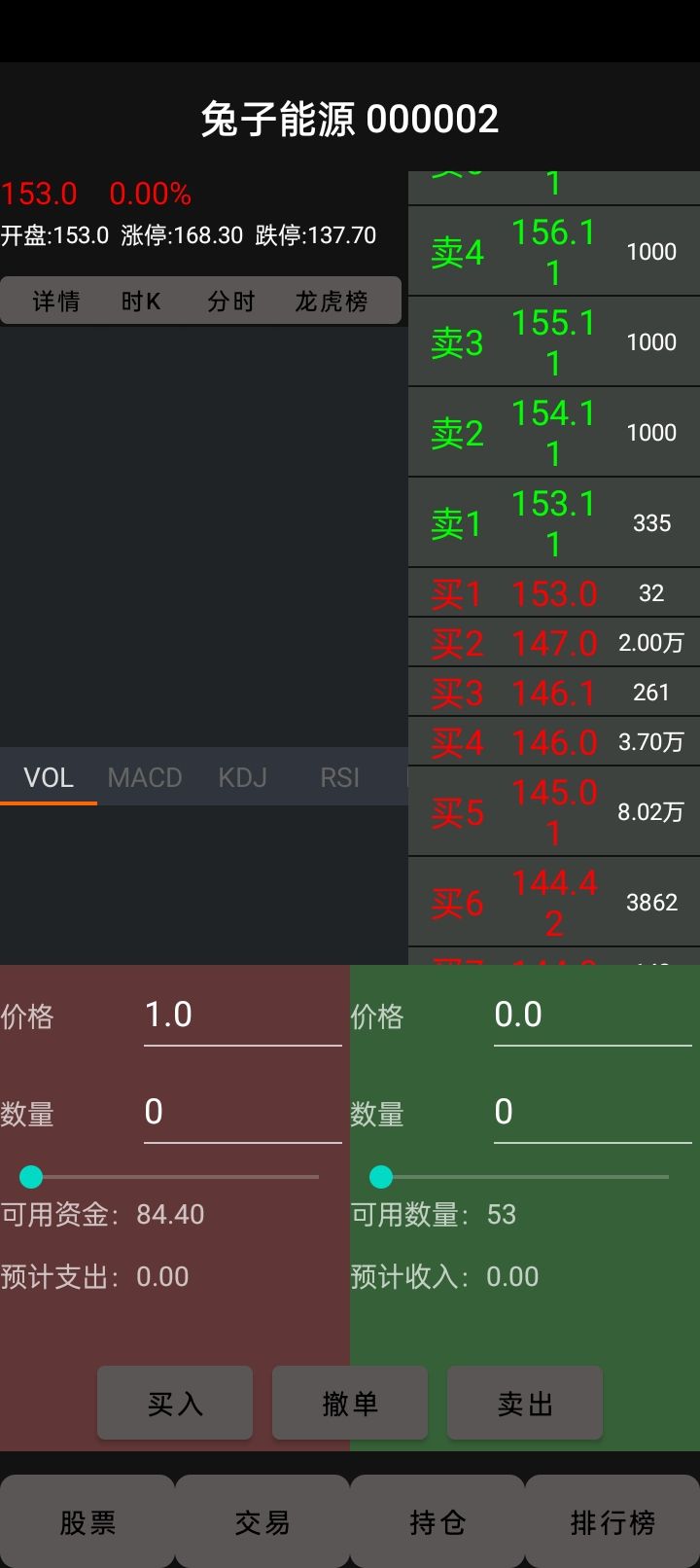Image resolution: width=700 pixels, height=1568 pixels.
Task: Open the 排行榜 rankings tab
Action: coord(612,1521)
